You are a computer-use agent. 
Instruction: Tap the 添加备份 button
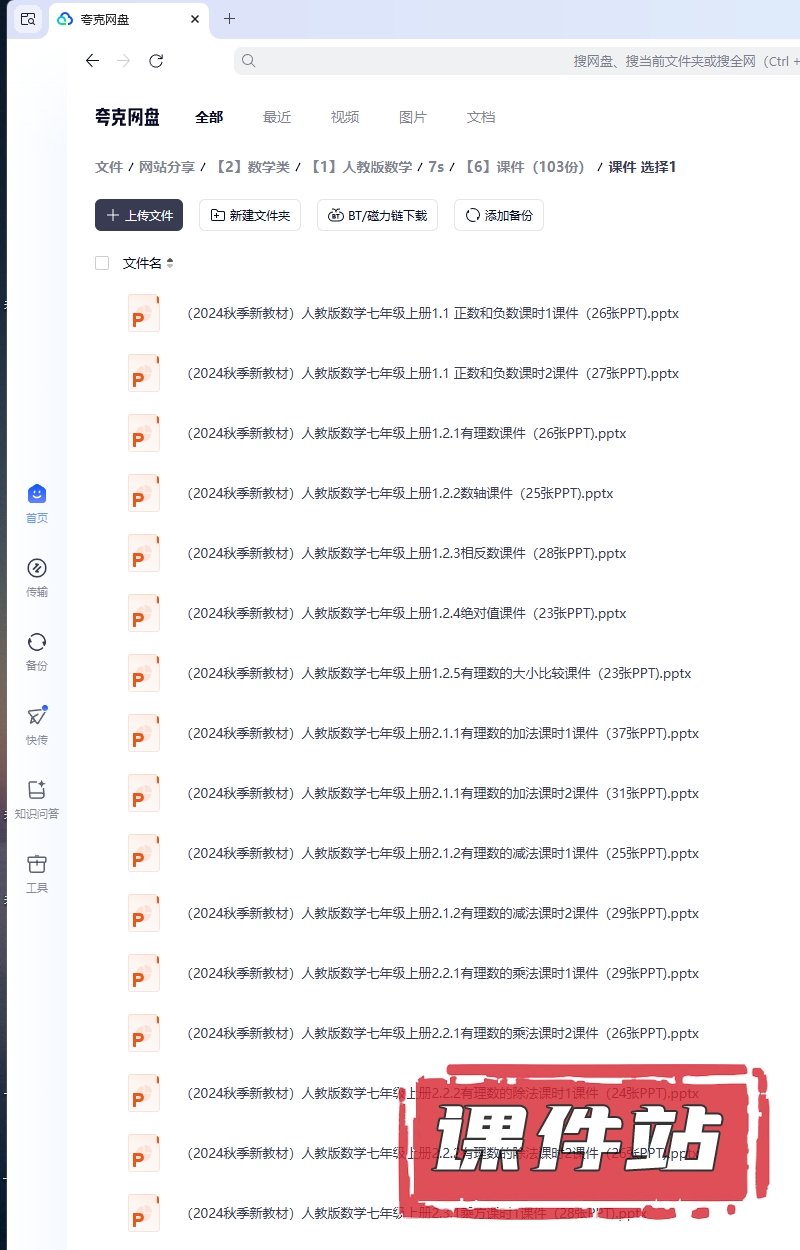coord(498,215)
